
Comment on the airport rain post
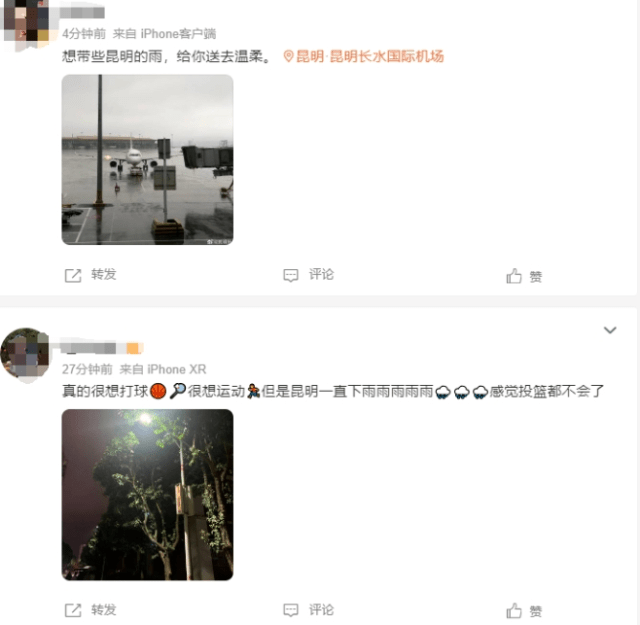309,275
